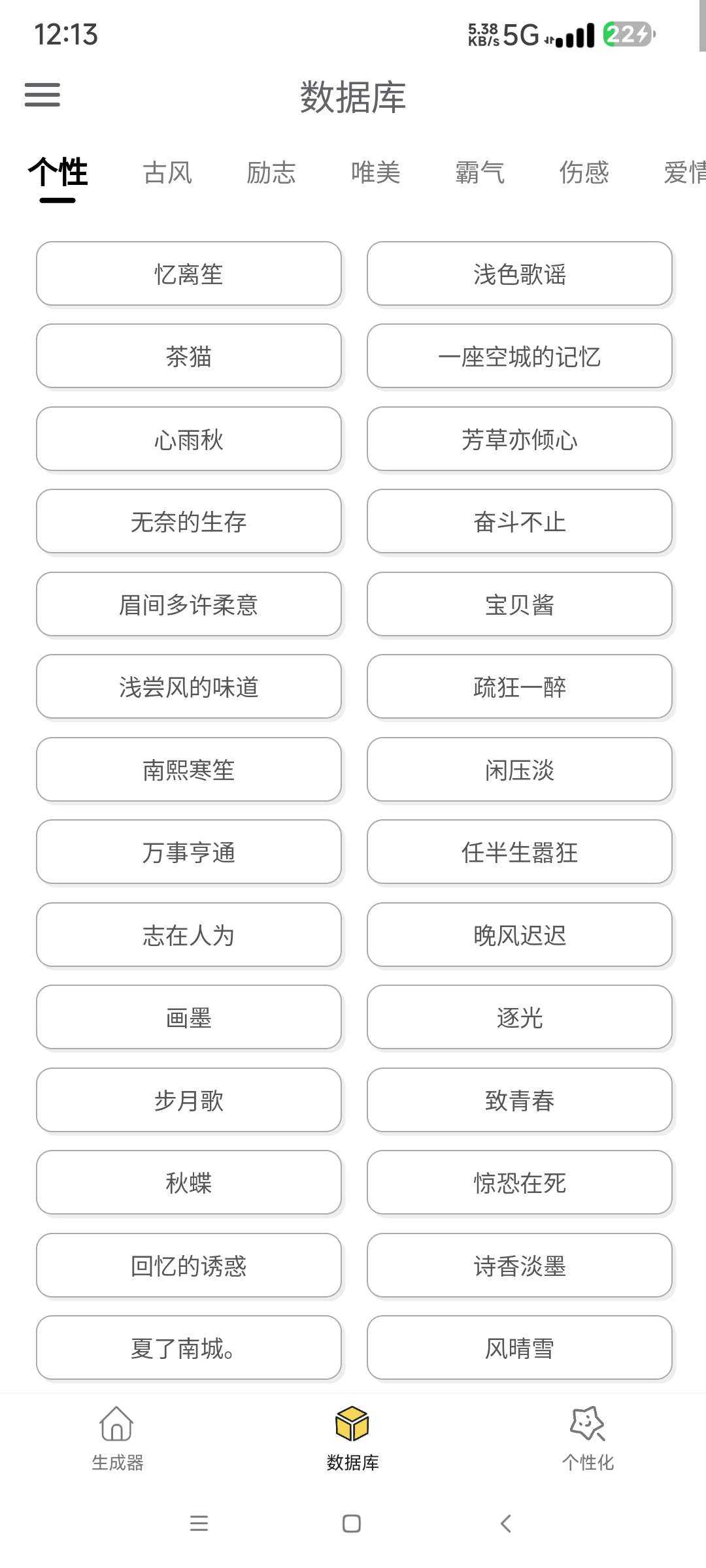Pick the nickname 眉间多许柔意
Image resolution: width=706 pixels, height=1568 pixels.
[189, 604]
